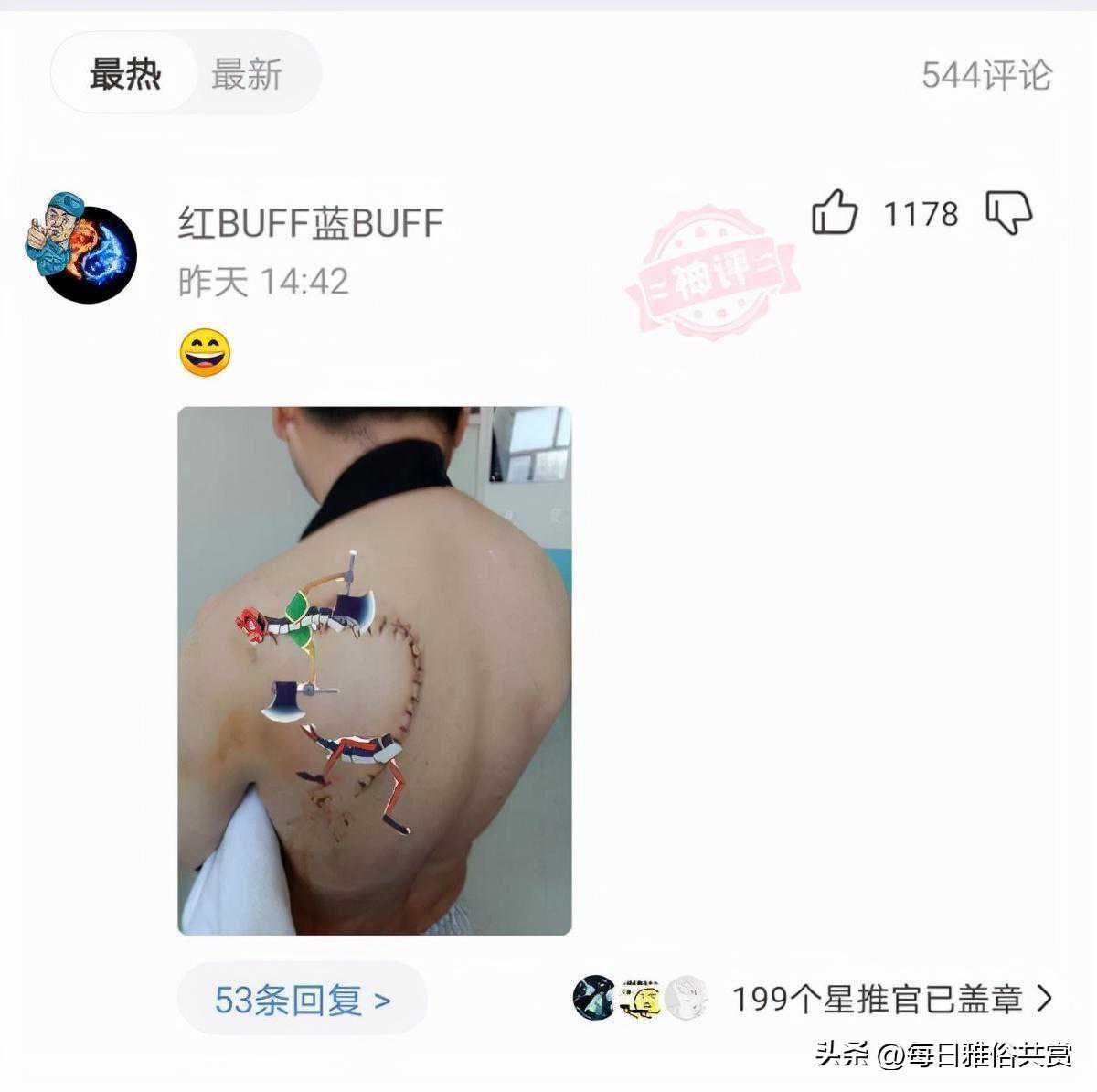Open the username 红BUFF蓝BUFF
Screen dimensions: 1097x1092
310,223
